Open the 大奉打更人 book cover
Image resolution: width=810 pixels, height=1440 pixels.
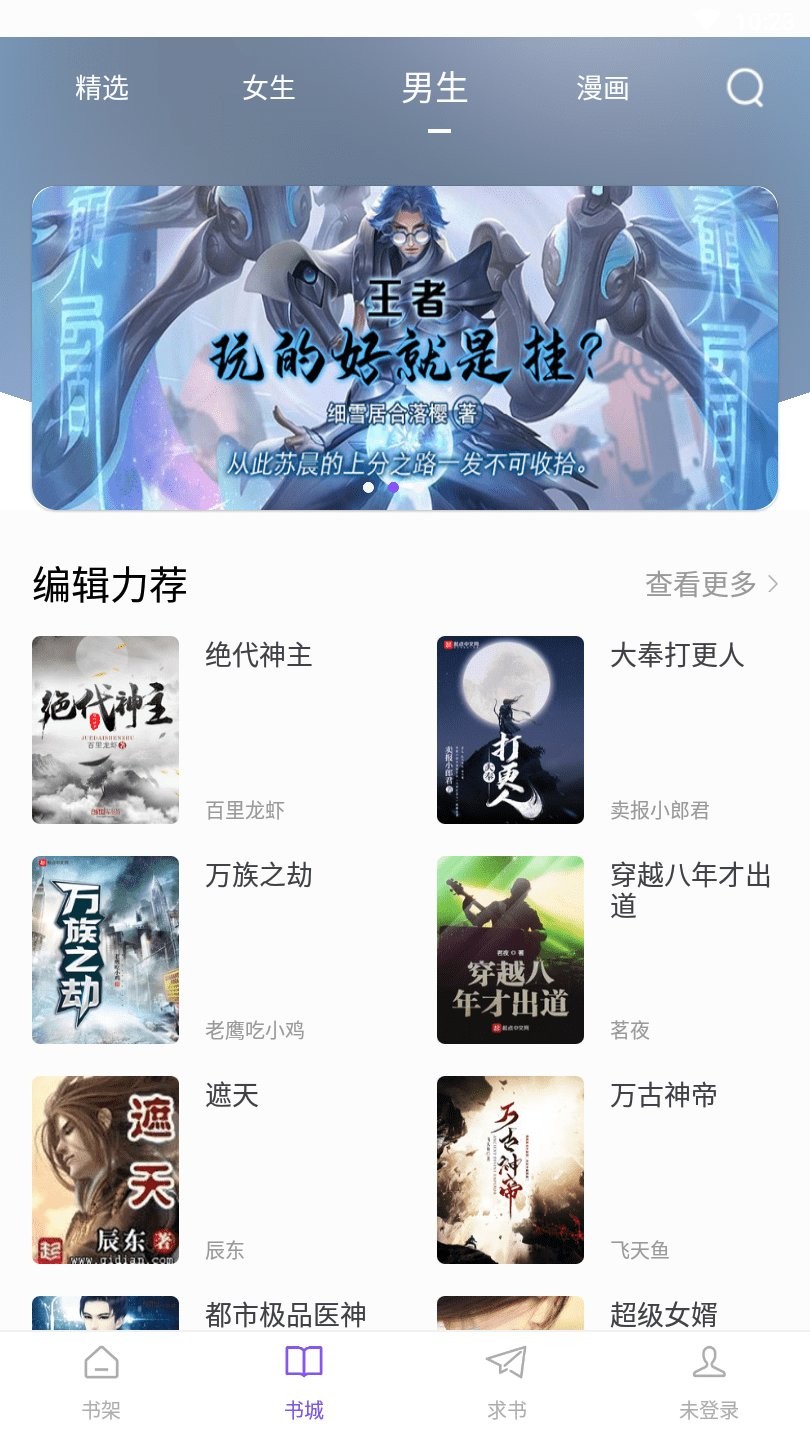tap(510, 730)
